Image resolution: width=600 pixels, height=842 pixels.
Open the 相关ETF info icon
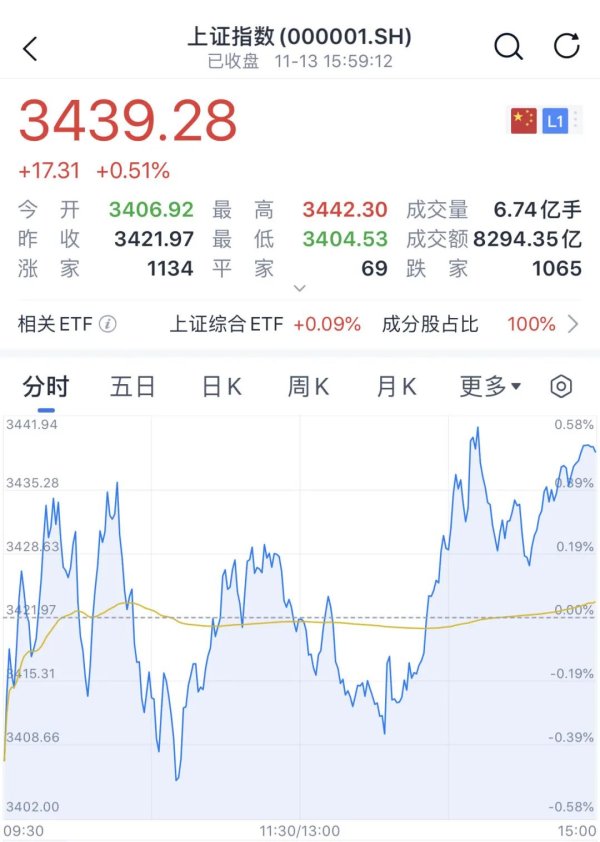[108, 324]
